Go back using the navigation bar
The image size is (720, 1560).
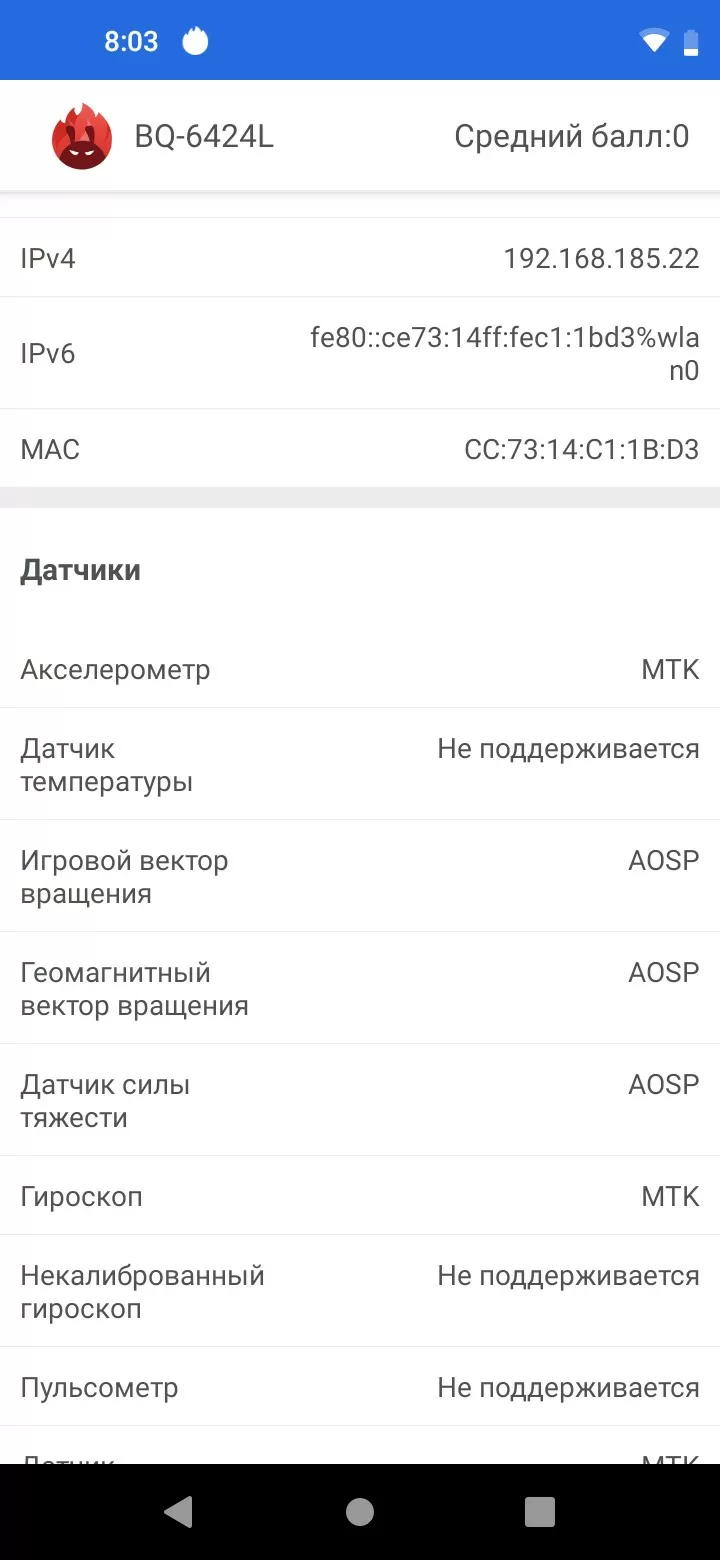pyautogui.click(x=179, y=1511)
